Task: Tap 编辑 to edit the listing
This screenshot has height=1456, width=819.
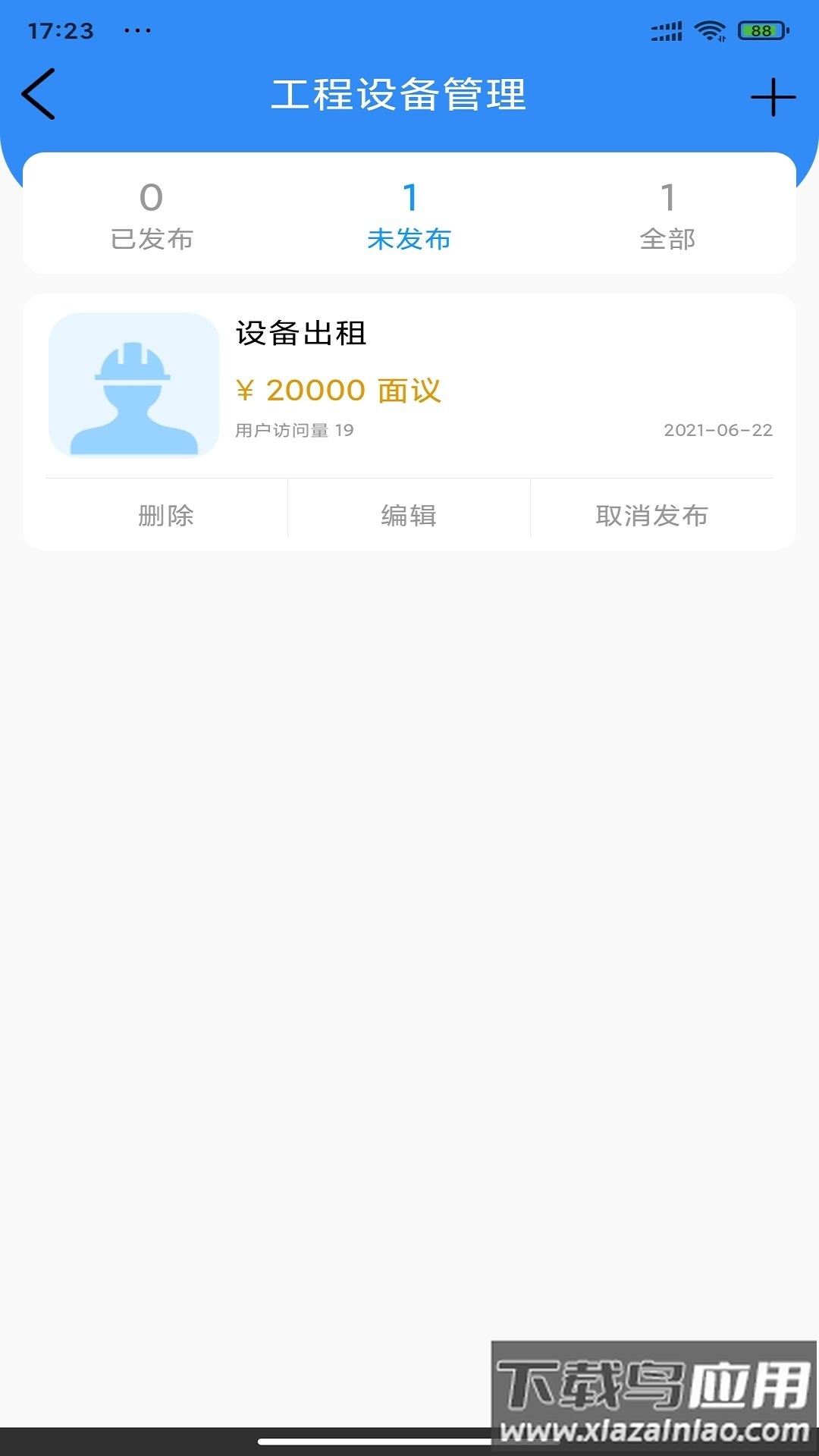Action: click(x=409, y=516)
